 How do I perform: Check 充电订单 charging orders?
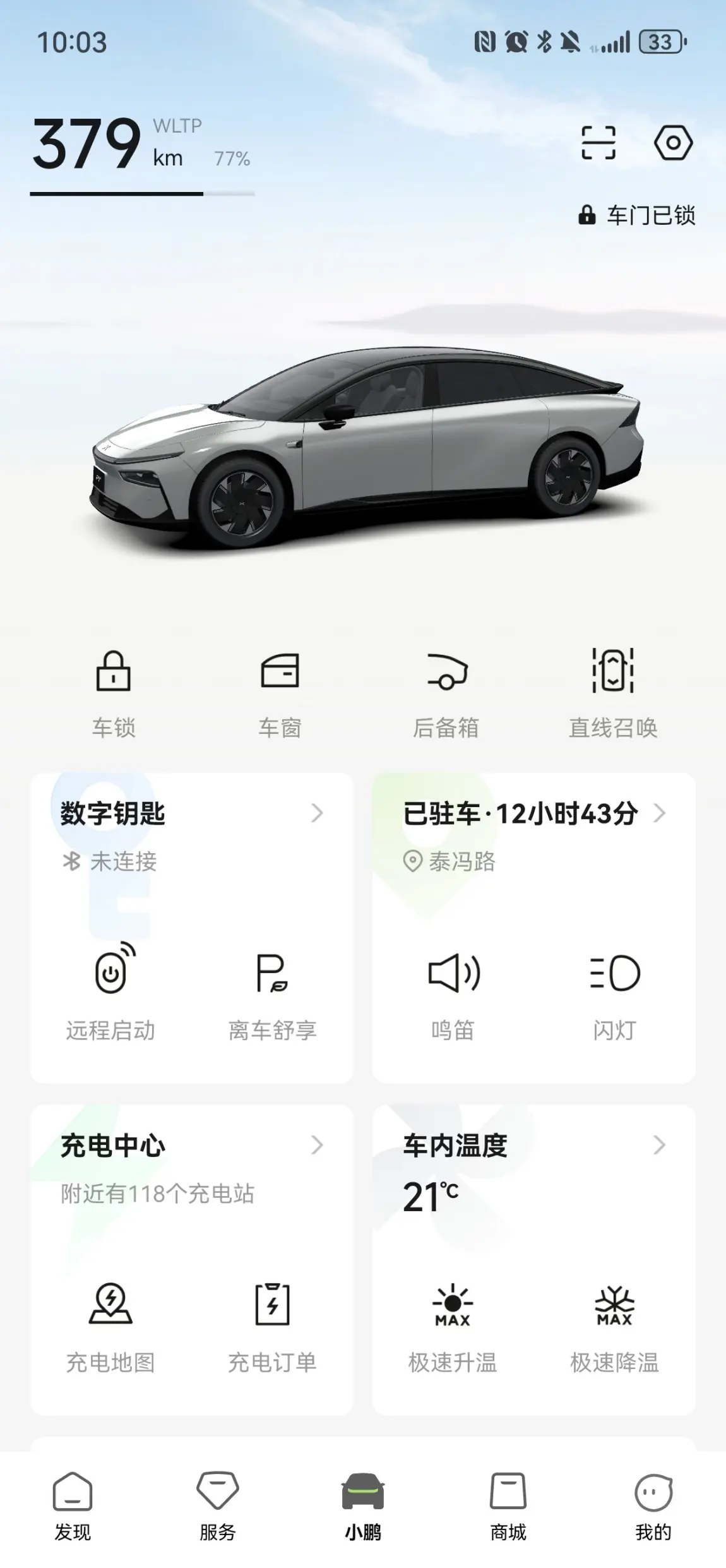pos(272,1325)
